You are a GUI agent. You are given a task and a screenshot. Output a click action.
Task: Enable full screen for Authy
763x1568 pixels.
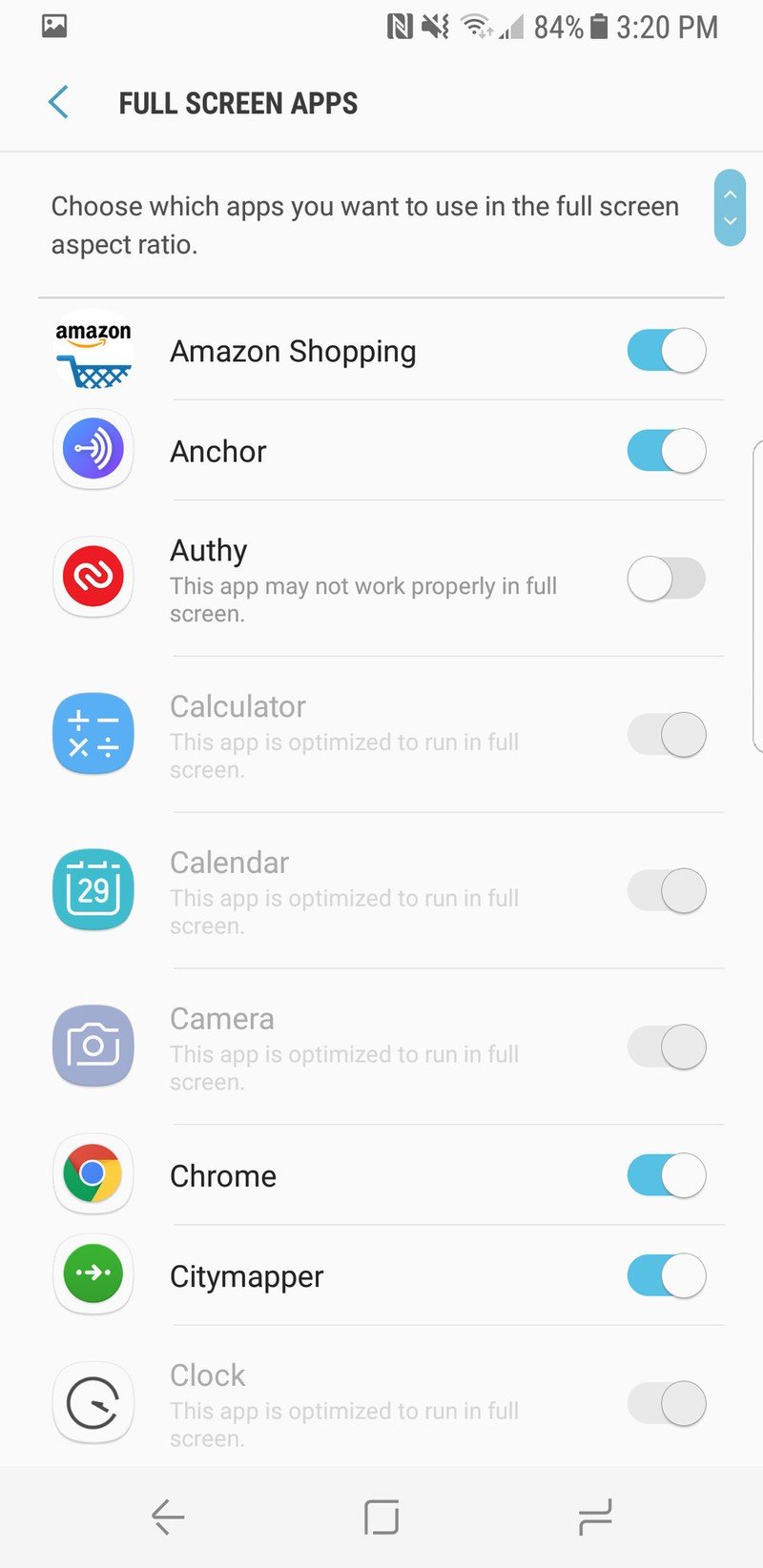coord(666,579)
